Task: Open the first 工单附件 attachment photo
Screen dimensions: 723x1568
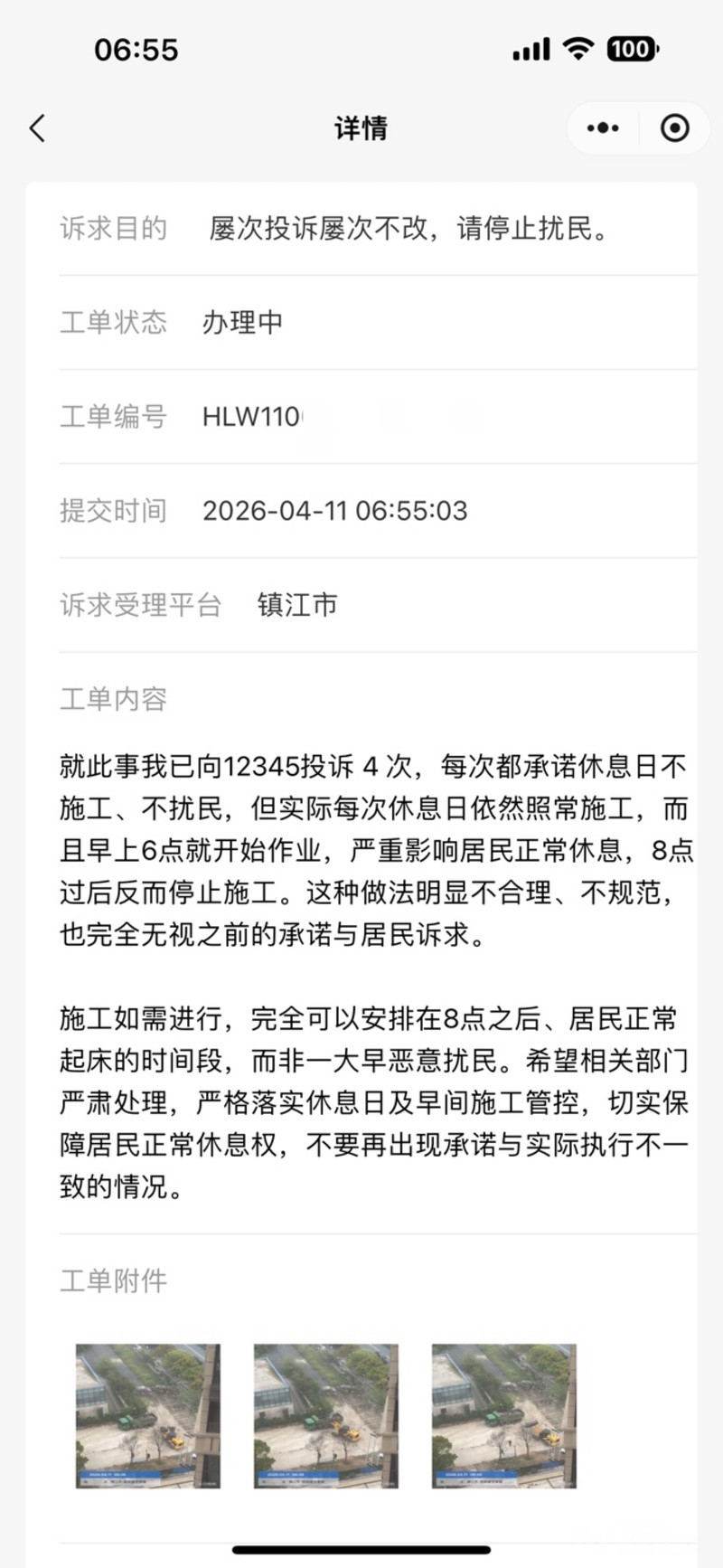Action: click(148, 1415)
